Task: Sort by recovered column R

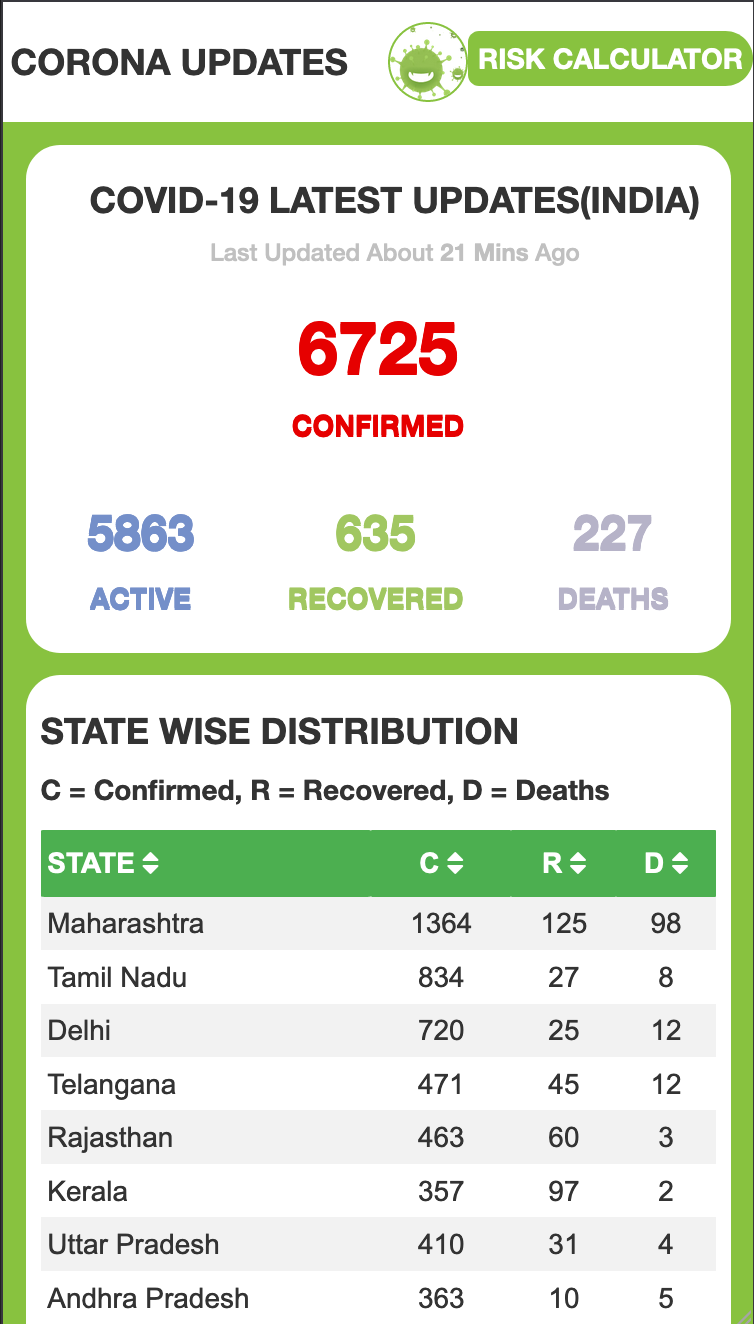Action: [x=564, y=863]
